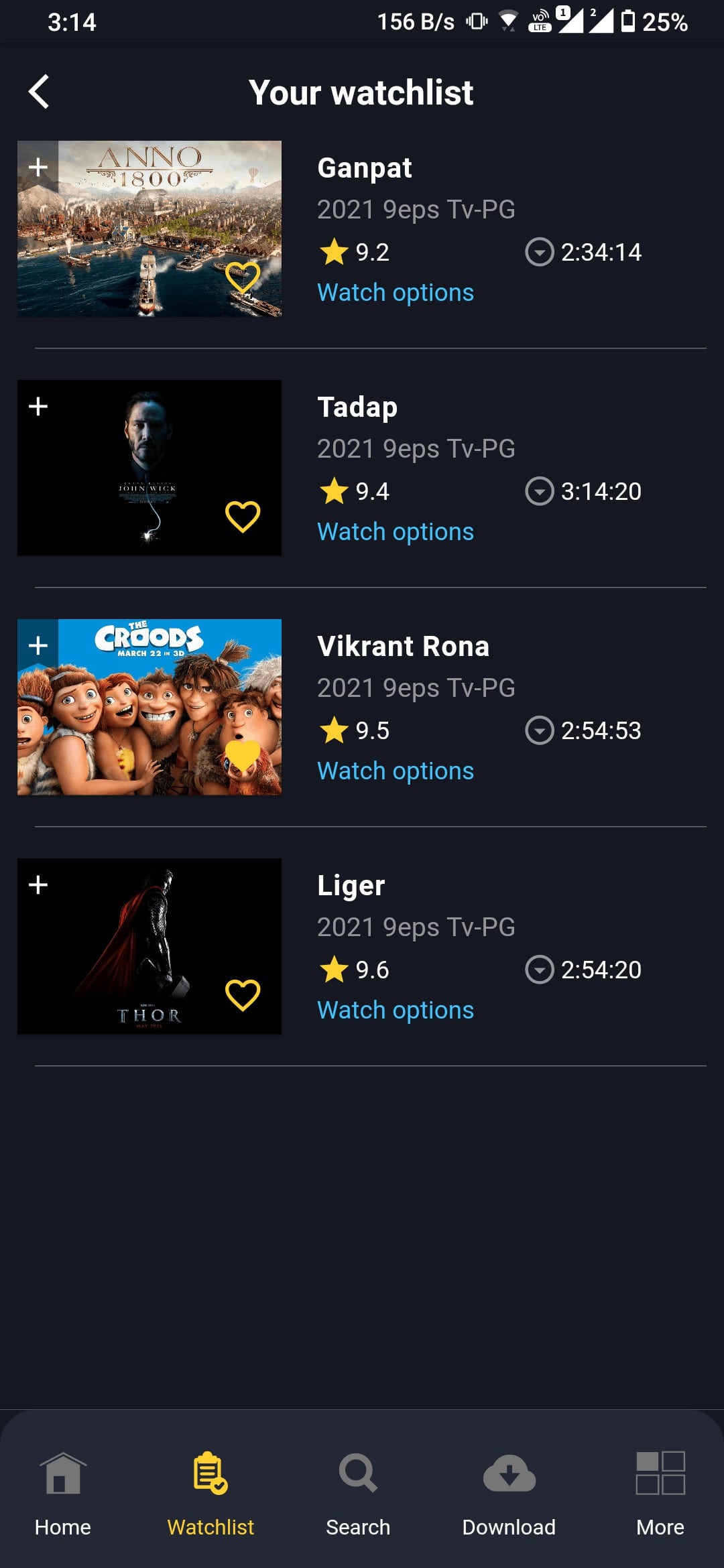Favorite Liger with the heart icon
This screenshot has height=1568, width=724.
[x=242, y=994]
